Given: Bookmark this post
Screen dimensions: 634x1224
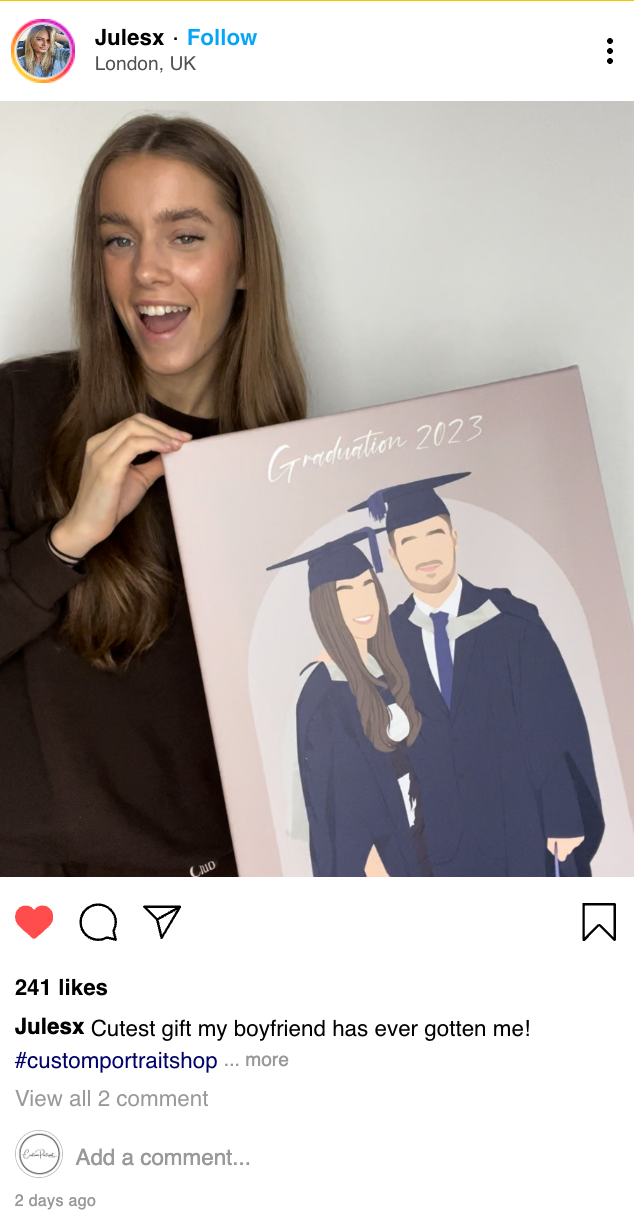Looking at the screenshot, I should 599,921.
